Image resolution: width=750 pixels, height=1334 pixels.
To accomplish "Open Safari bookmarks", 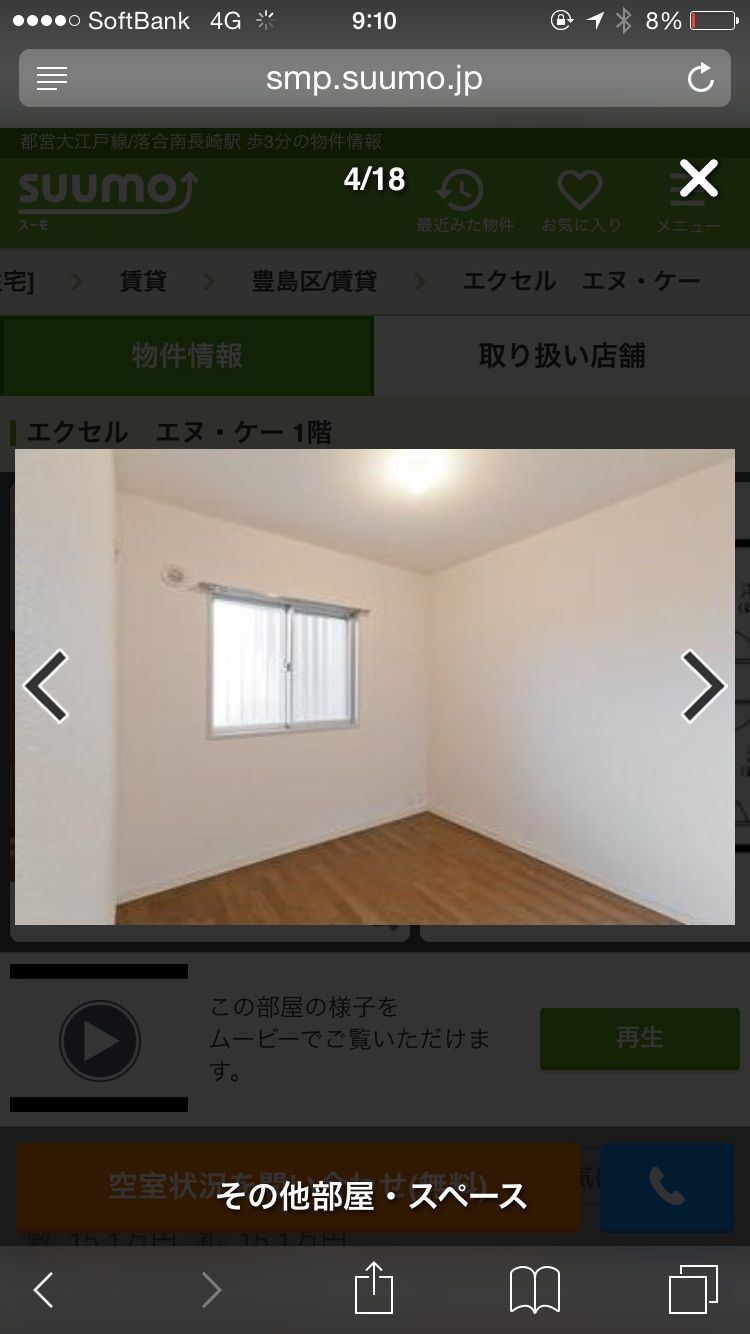I will tap(534, 1290).
